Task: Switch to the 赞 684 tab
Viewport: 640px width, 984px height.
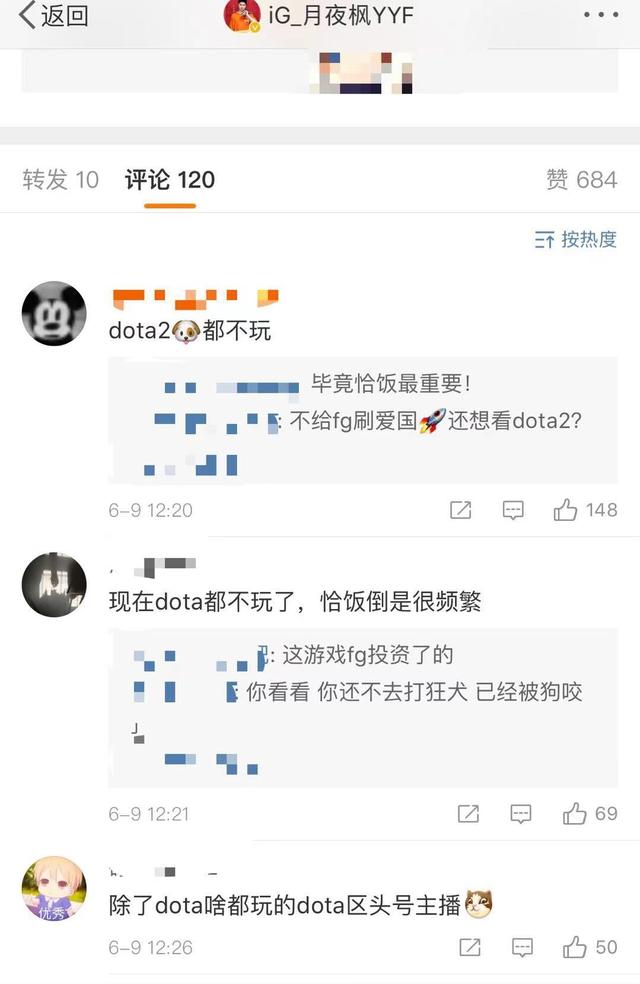Action: pyautogui.click(x=581, y=180)
